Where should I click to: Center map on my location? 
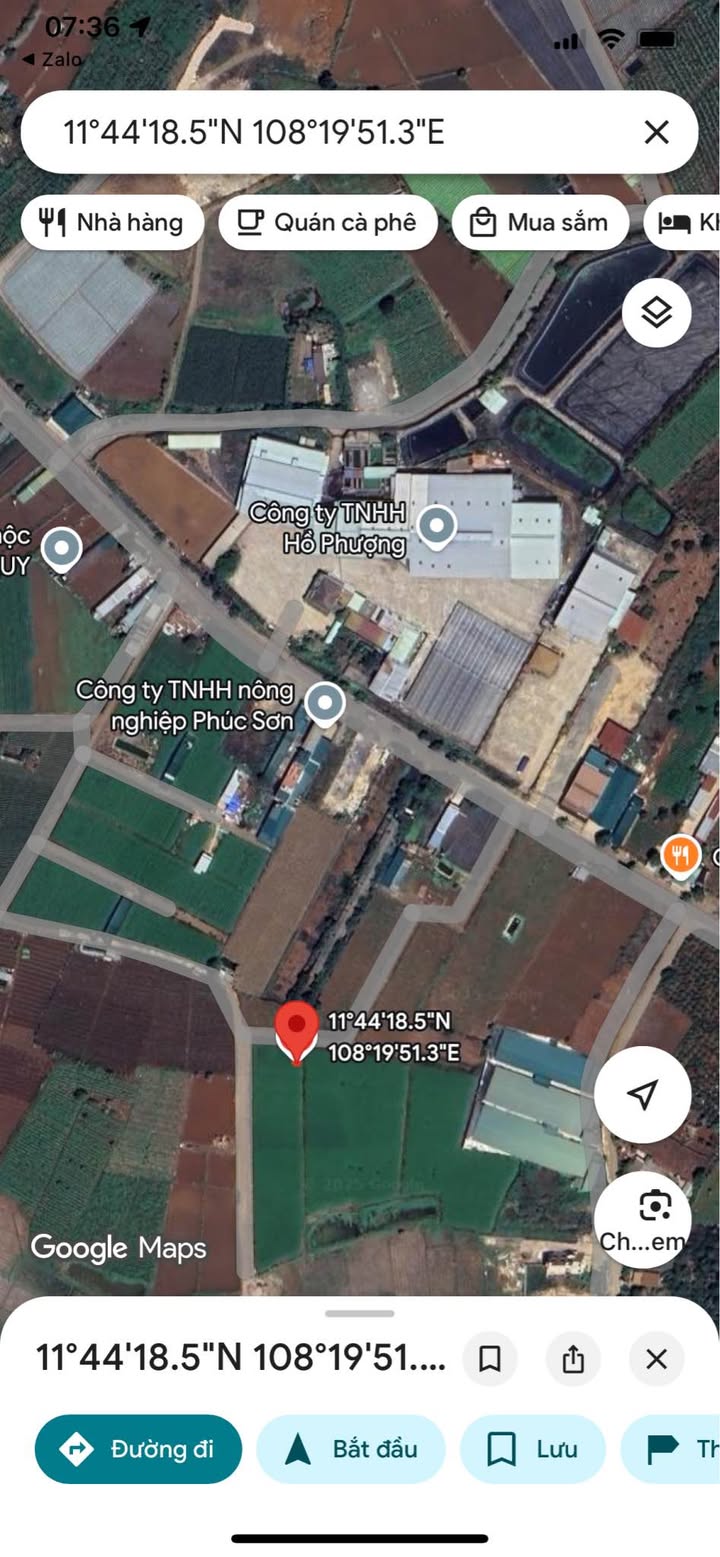coord(642,1094)
